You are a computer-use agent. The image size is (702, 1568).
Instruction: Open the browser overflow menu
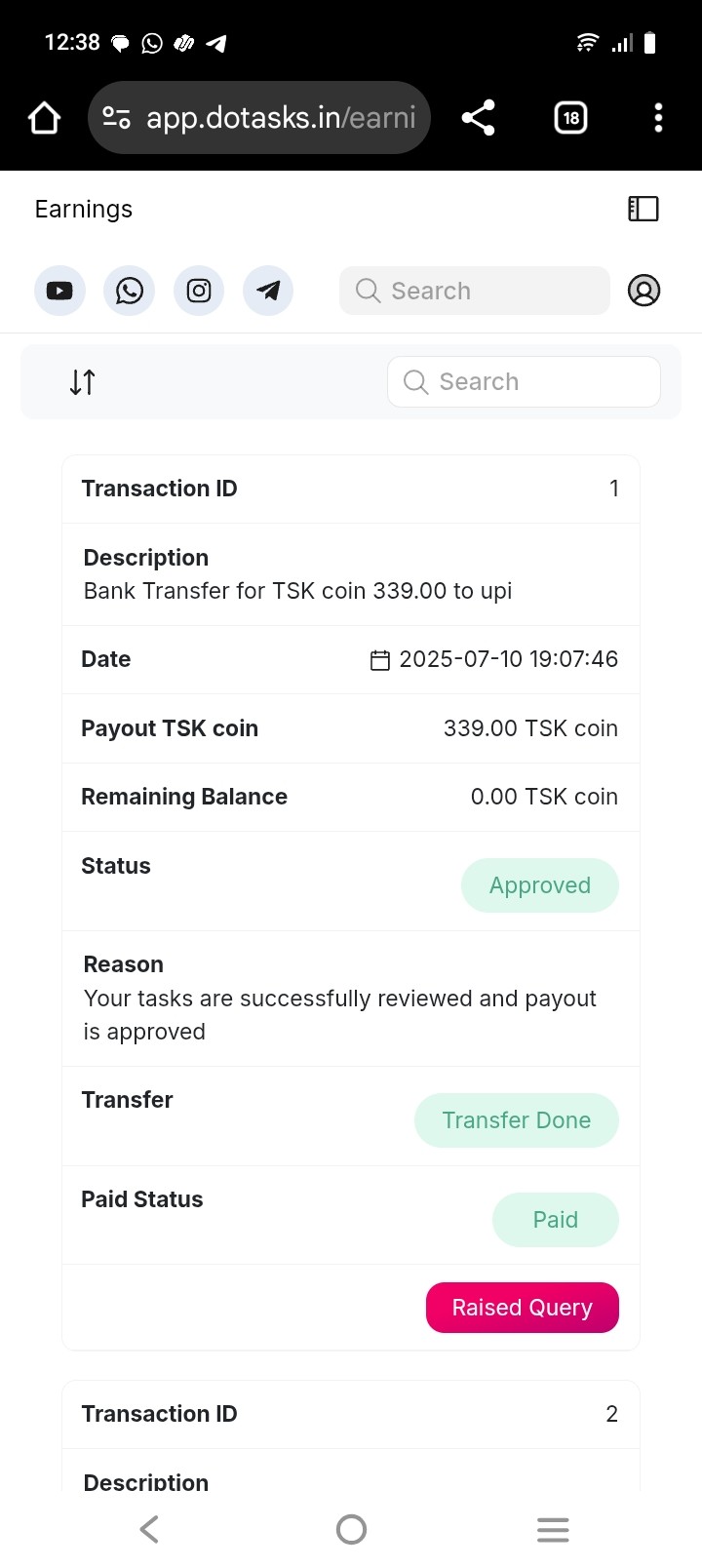(x=658, y=118)
